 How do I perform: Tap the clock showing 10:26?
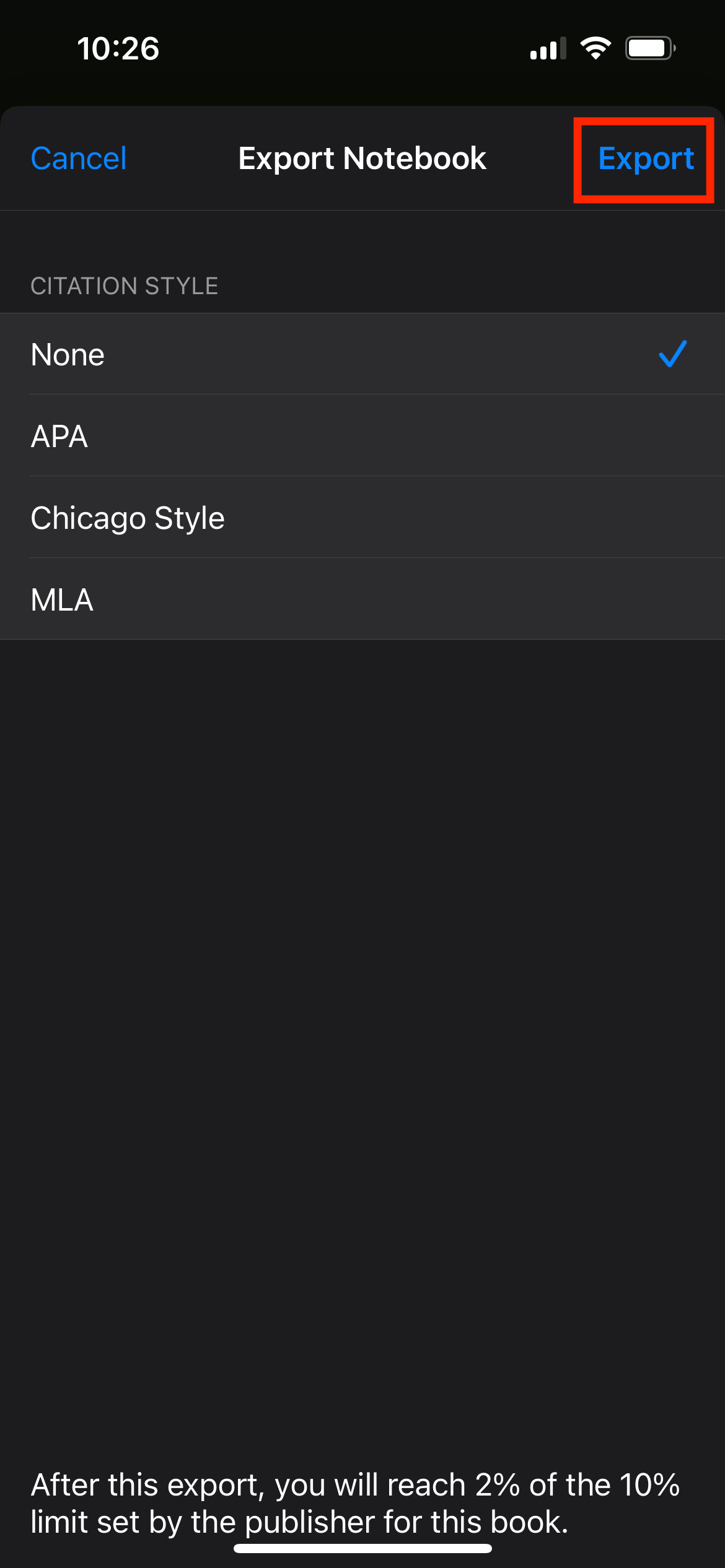[x=118, y=49]
